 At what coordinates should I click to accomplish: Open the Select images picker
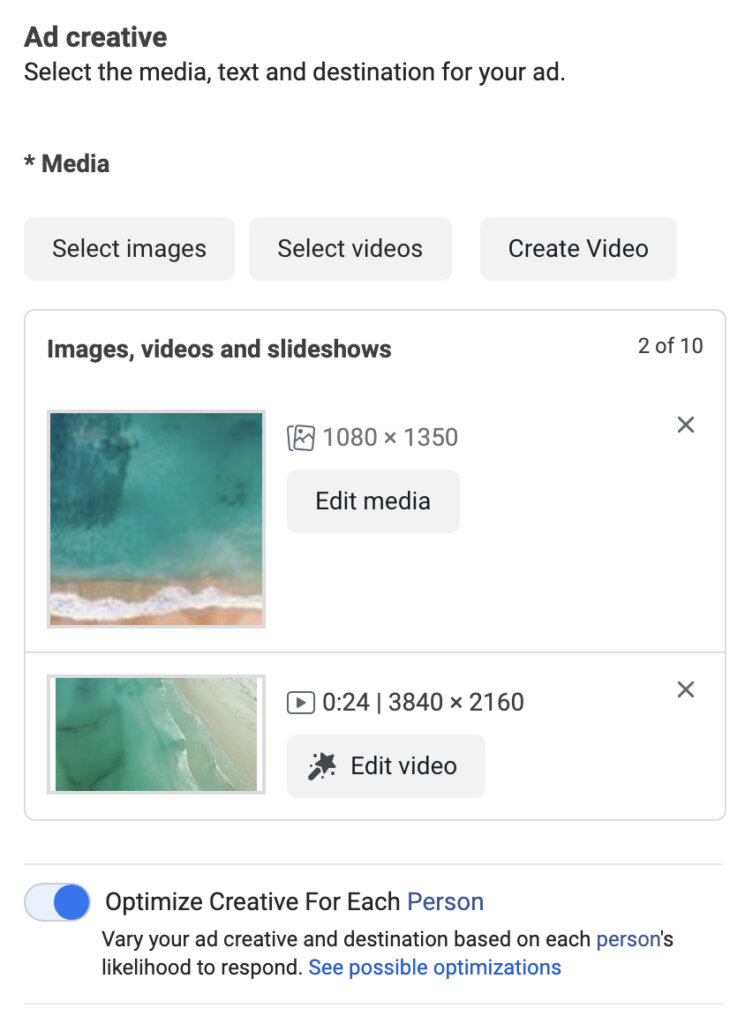128,248
